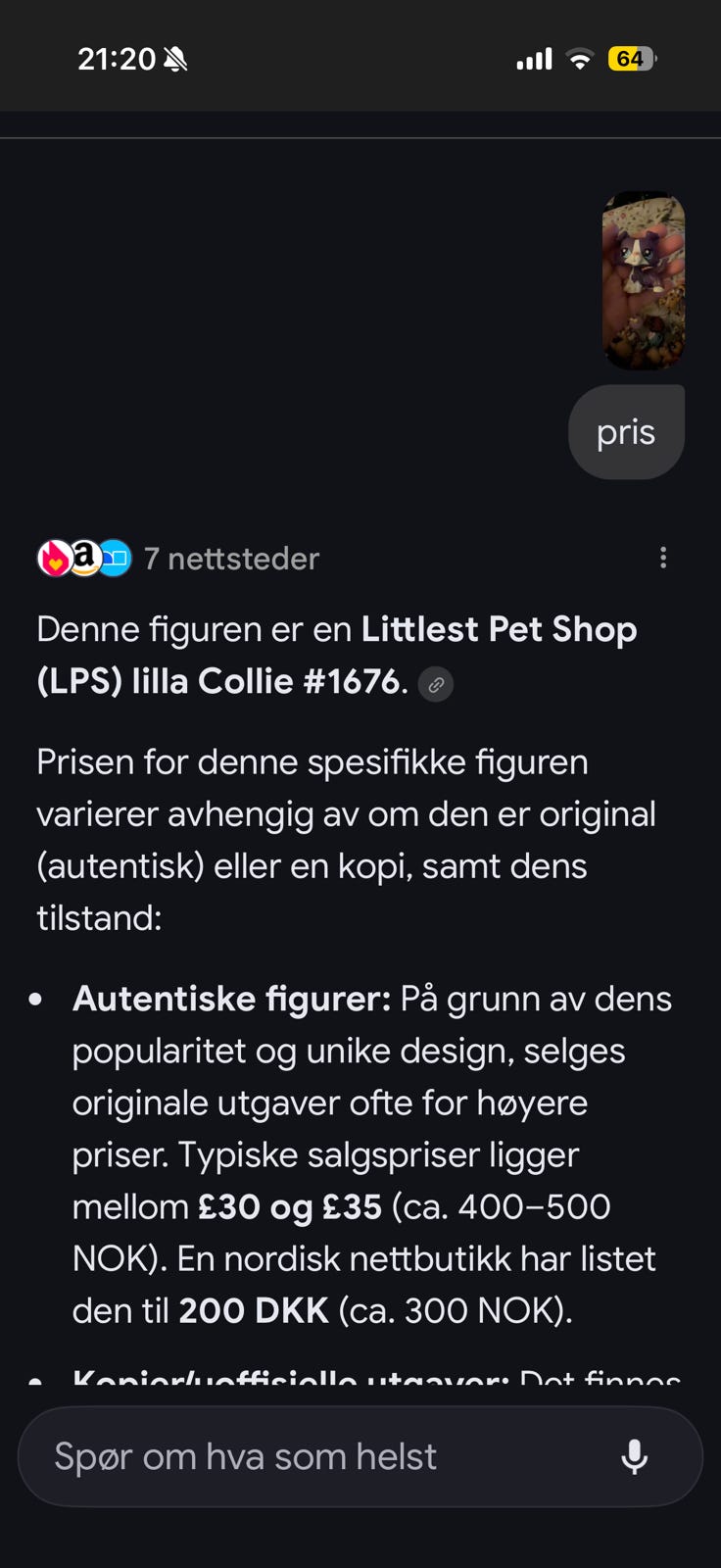Screen dimensions: 721x1568
Task: Tap the Amazon source icon
Action: tap(83, 558)
